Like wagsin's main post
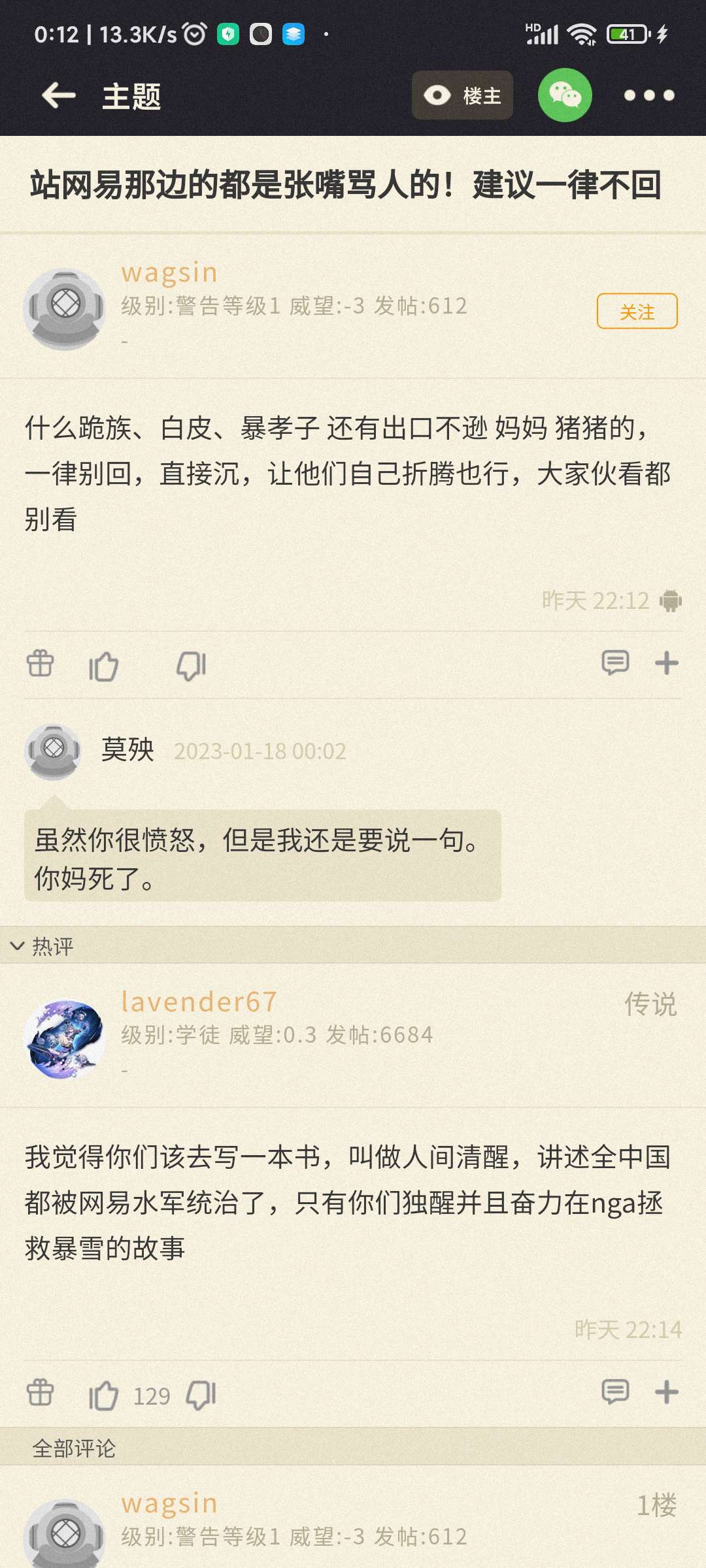This screenshot has width=706, height=1568. 103,666
